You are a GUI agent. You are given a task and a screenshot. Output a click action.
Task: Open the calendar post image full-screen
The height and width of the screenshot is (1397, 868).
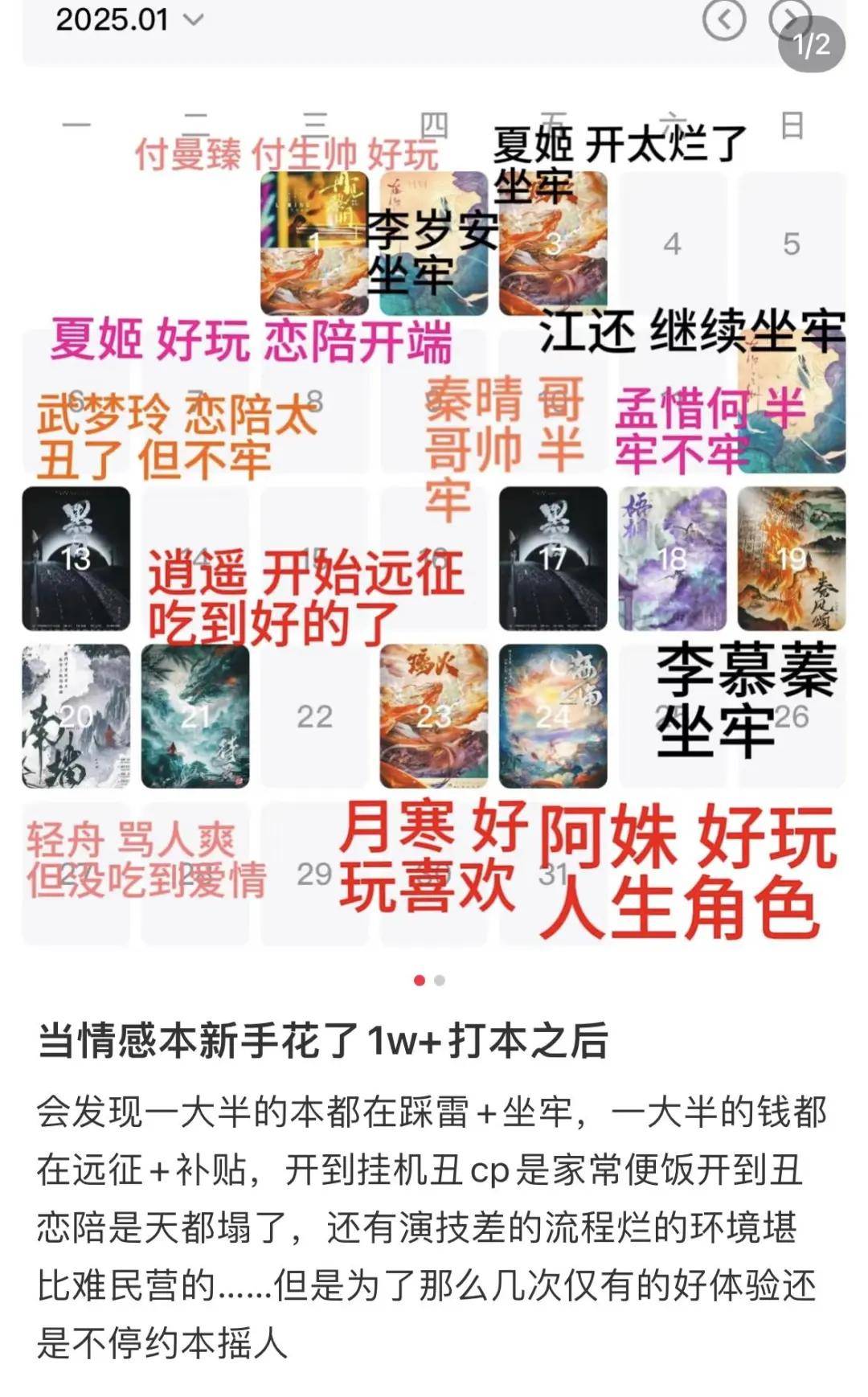click(x=434, y=482)
